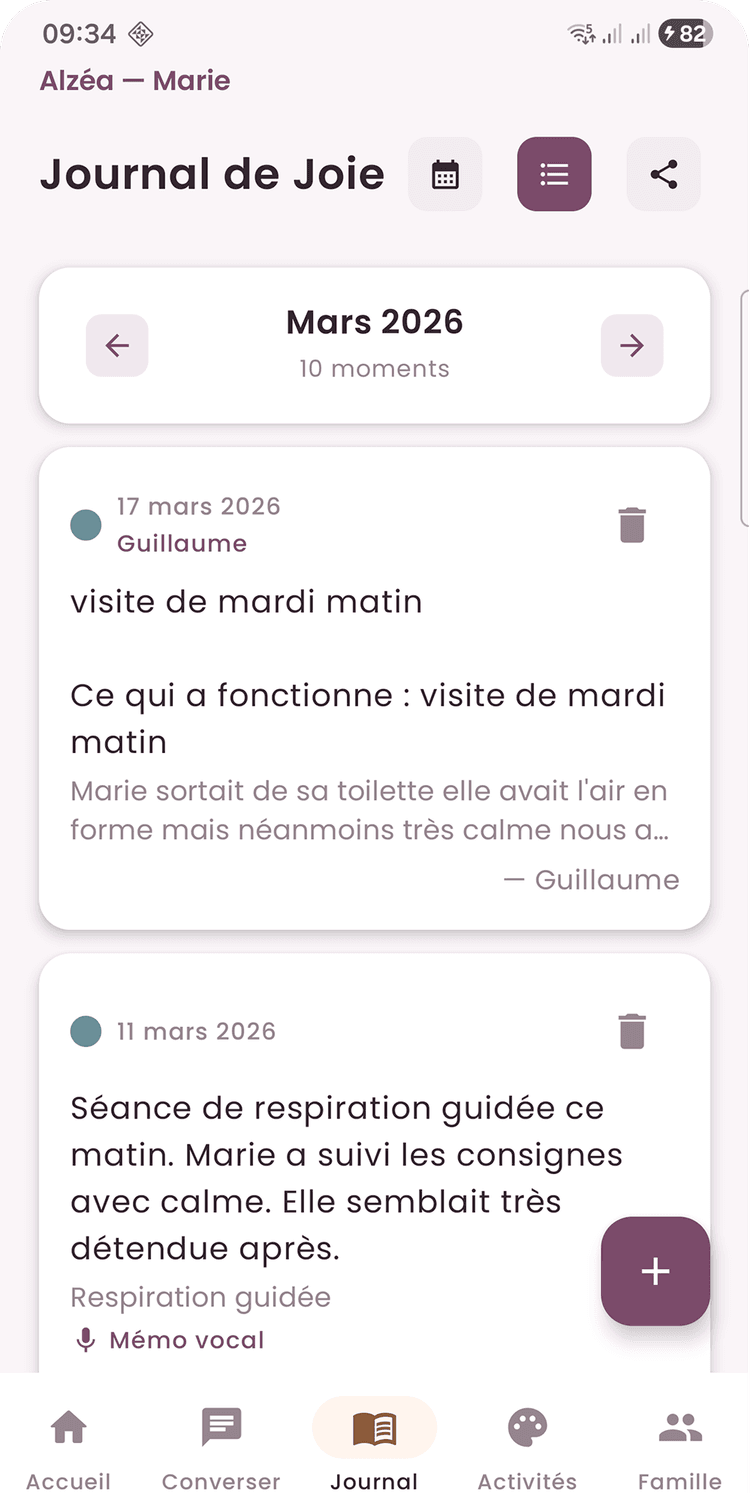Advance to the next month with right arrow
The height and width of the screenshot is (1493, 750).
click(632, 345)
